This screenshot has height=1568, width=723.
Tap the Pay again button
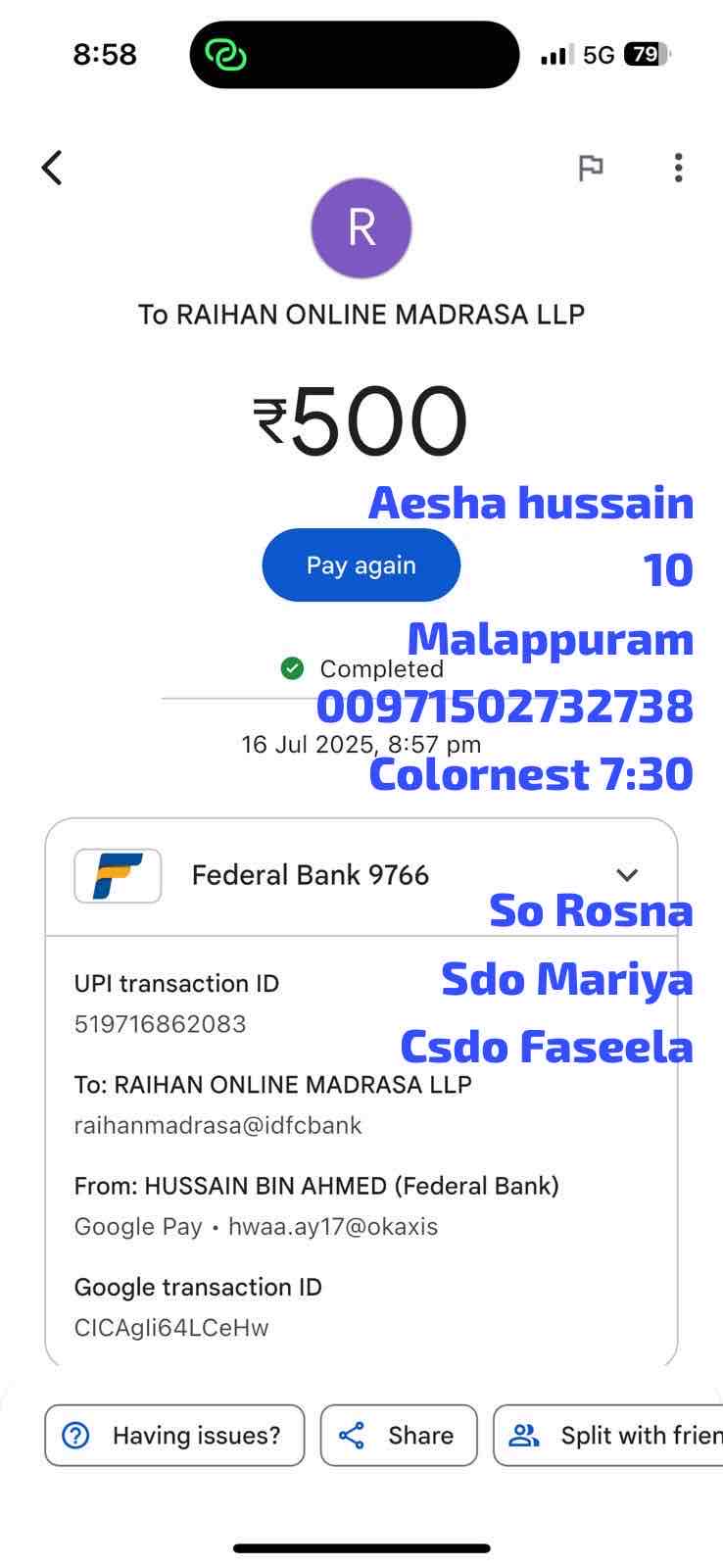(x=361, y=565)
